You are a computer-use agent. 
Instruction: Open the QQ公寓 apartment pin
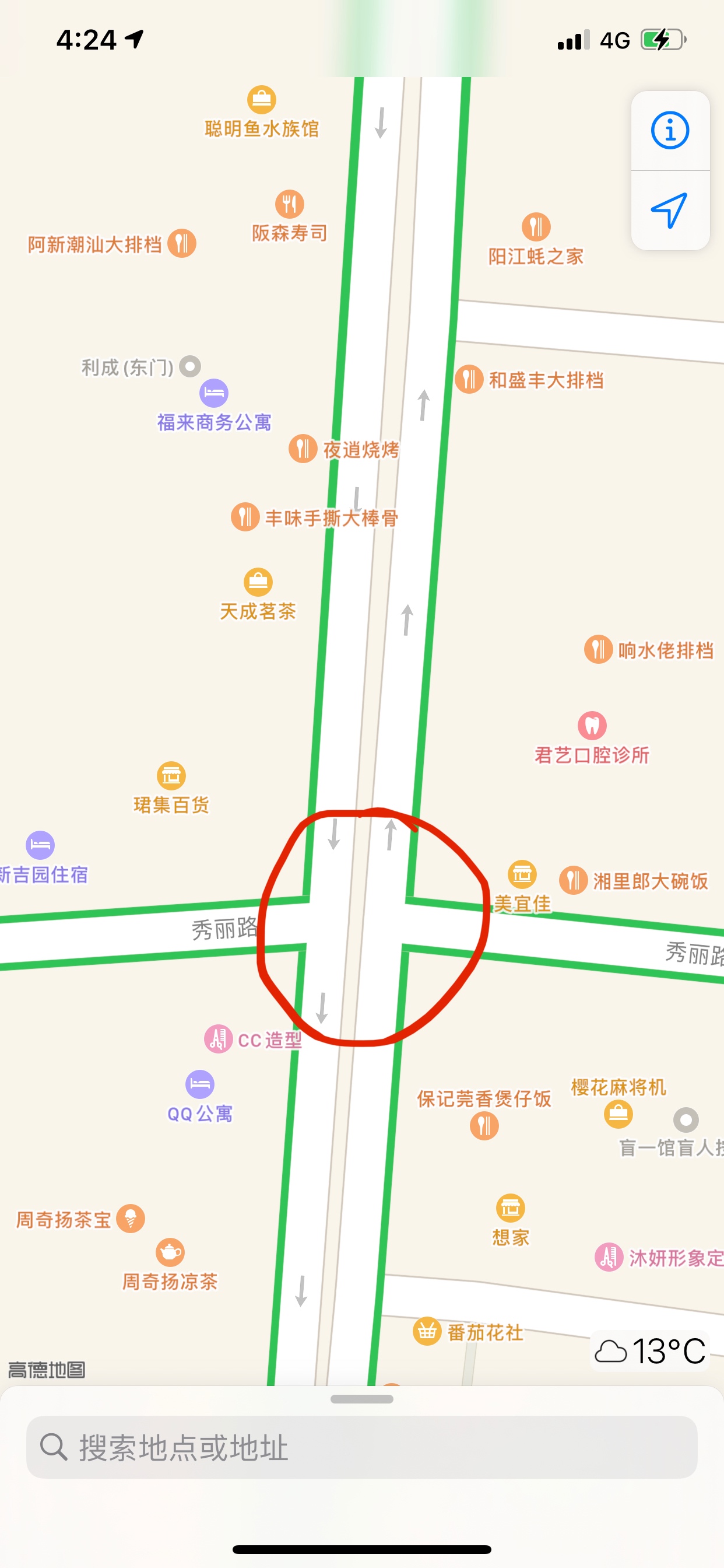click(x=199, y=1084)
